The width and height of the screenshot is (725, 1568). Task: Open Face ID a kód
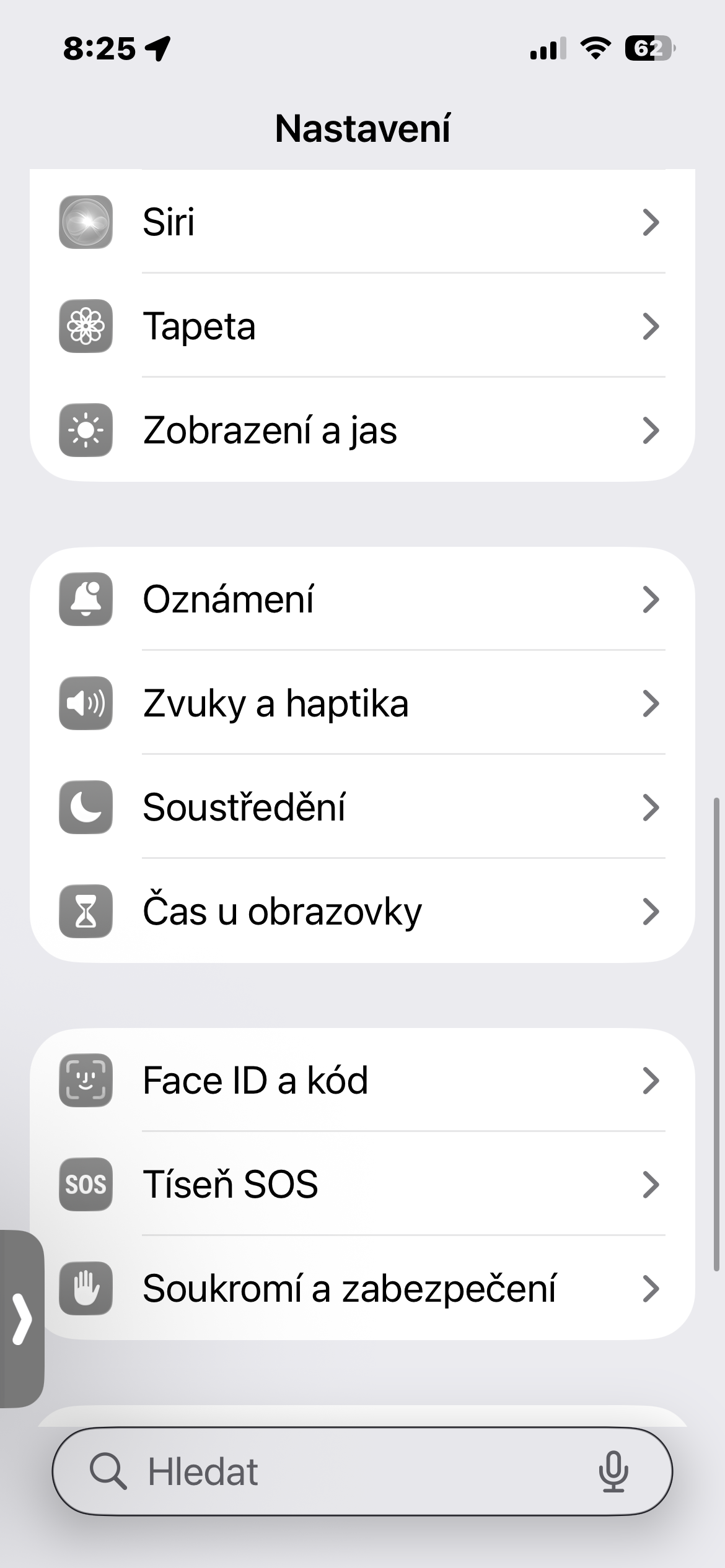pyautogui.click(x=362, y=1080)
